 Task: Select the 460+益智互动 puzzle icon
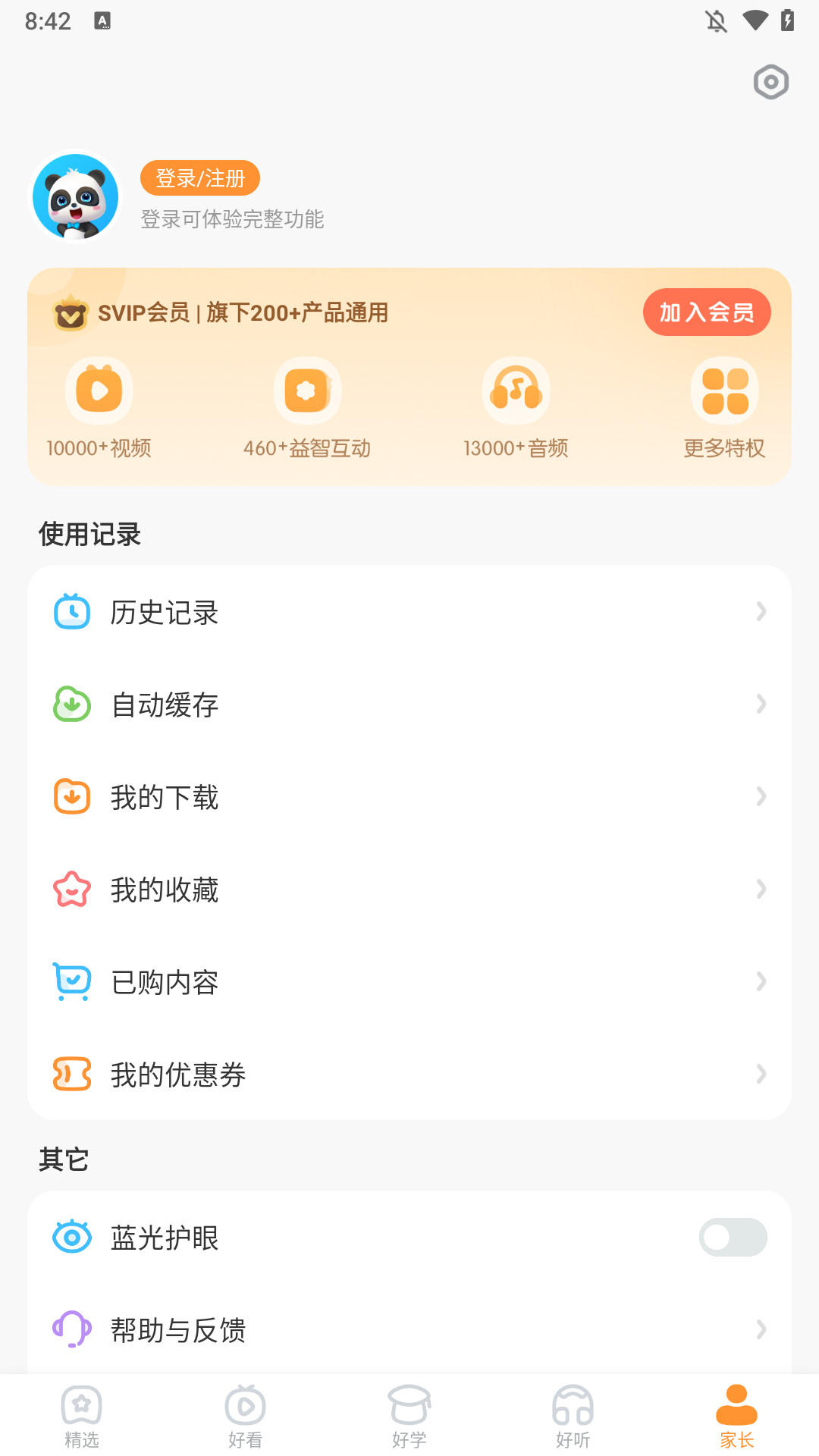point(307,390)
